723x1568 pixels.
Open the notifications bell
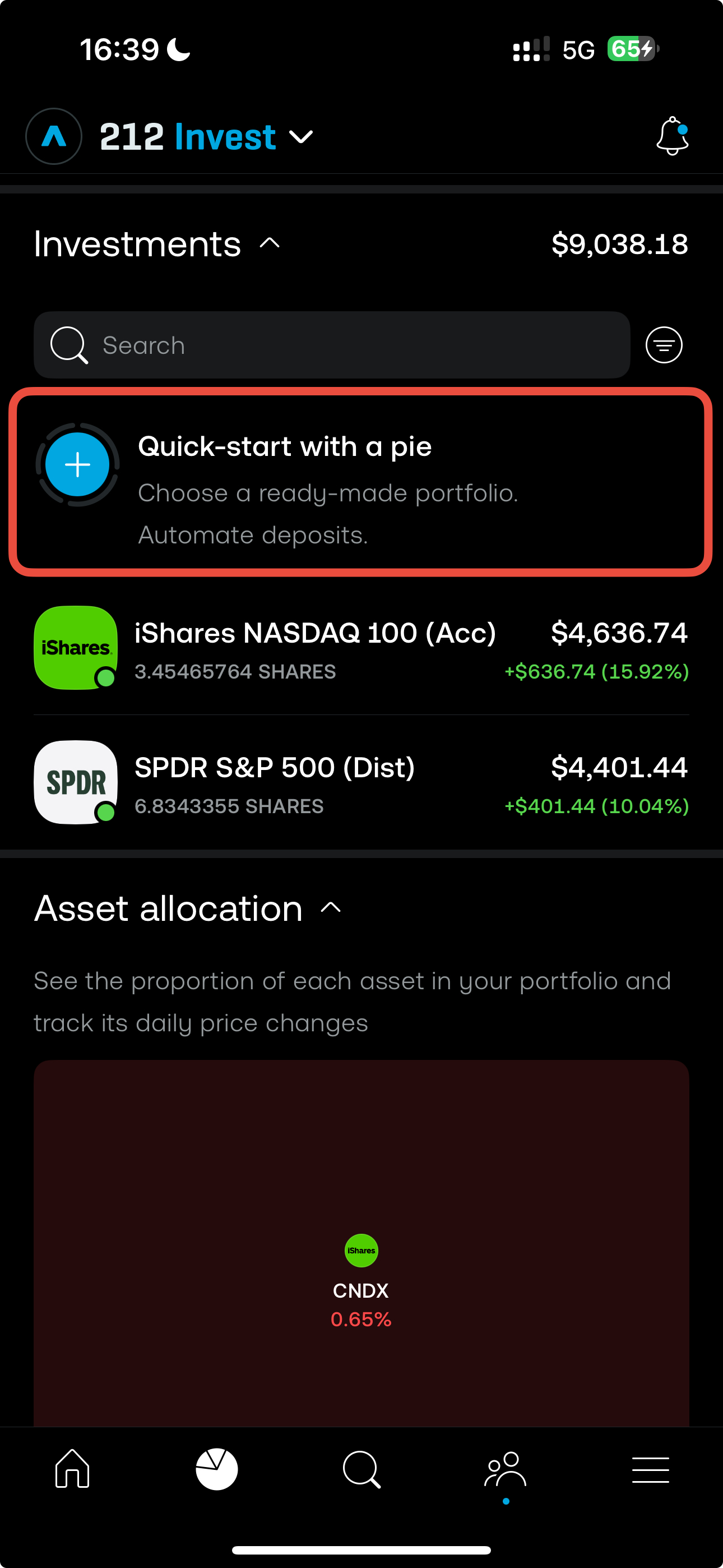[673, 136]
